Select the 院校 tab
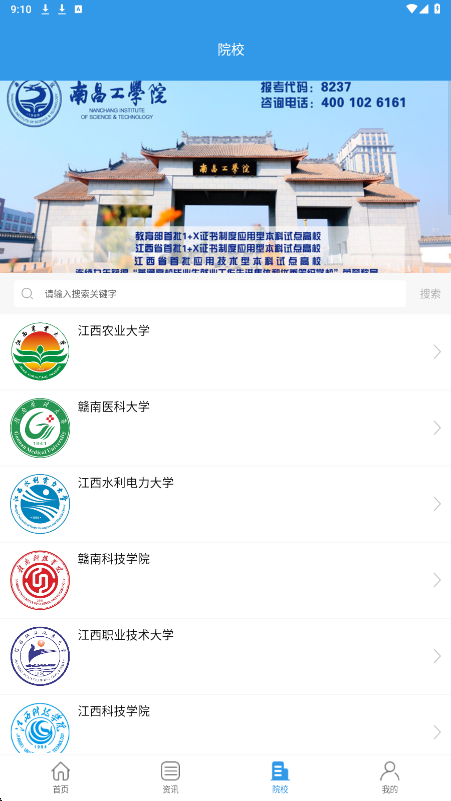 280,778
